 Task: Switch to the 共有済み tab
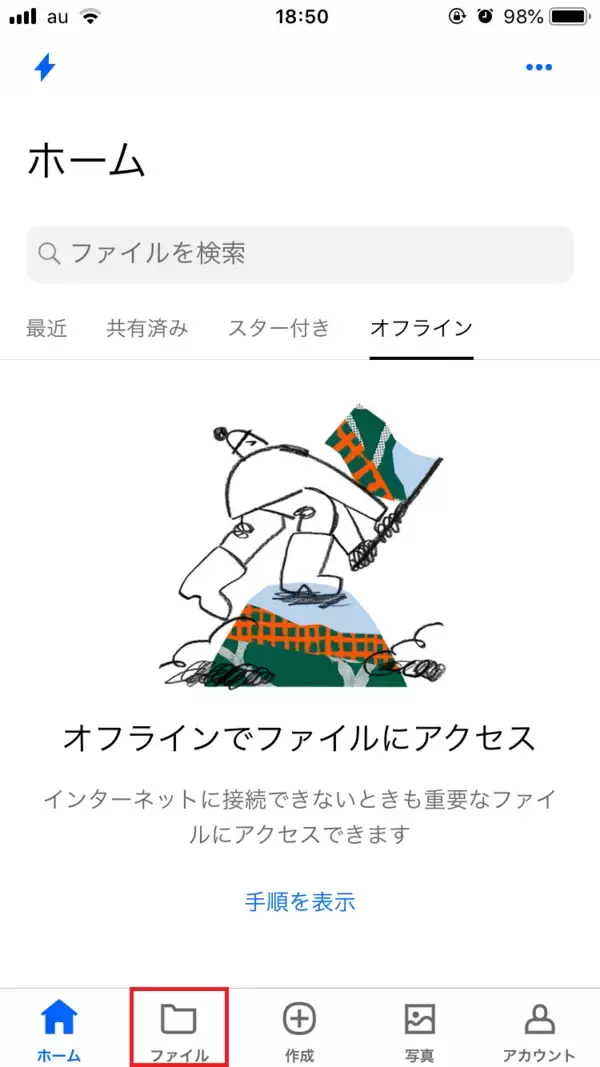(147, 328)
